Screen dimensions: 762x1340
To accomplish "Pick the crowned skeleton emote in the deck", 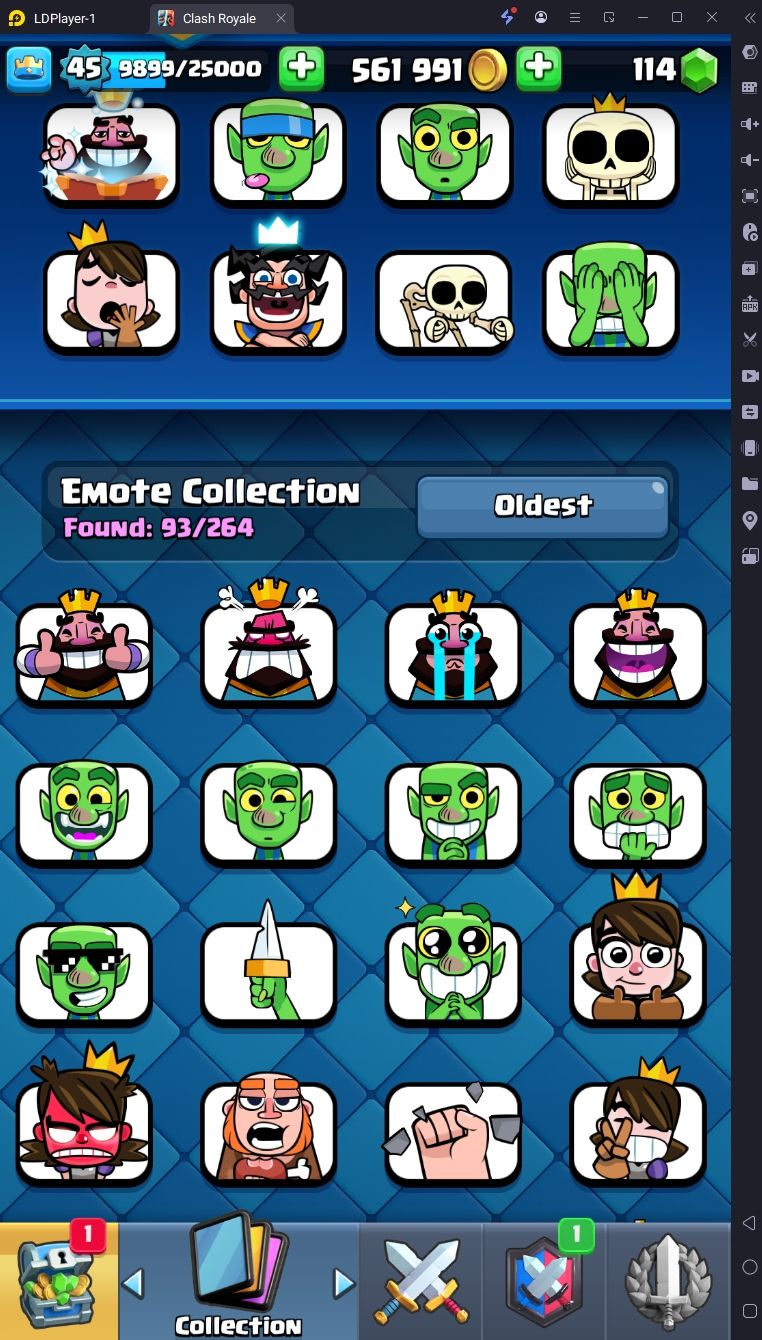I will point(610,153).
